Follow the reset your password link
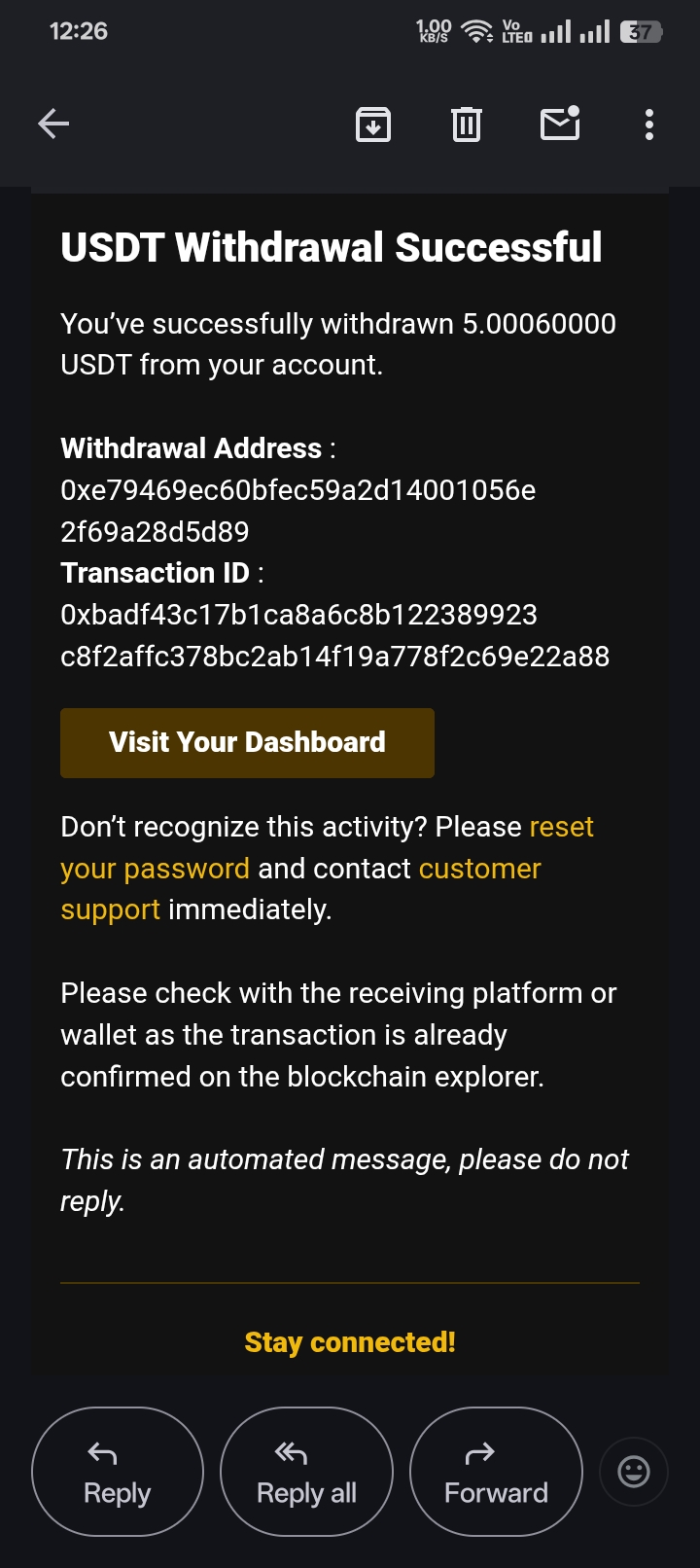Viewport: 700px width, 1568px height. (156, 868)
